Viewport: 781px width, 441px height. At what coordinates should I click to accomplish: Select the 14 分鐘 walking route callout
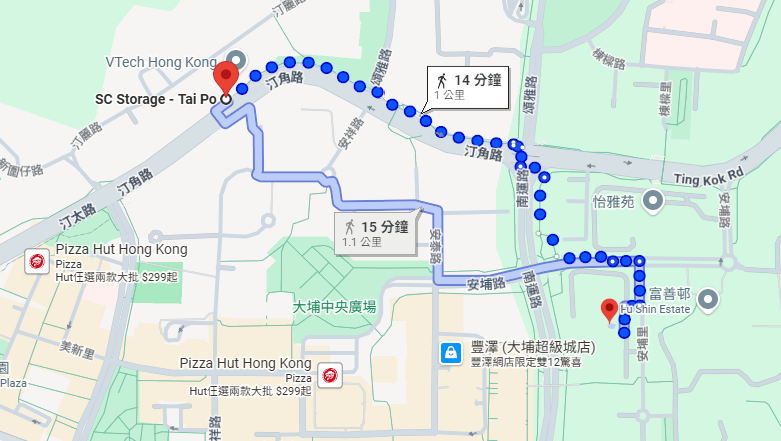point(468,87)
